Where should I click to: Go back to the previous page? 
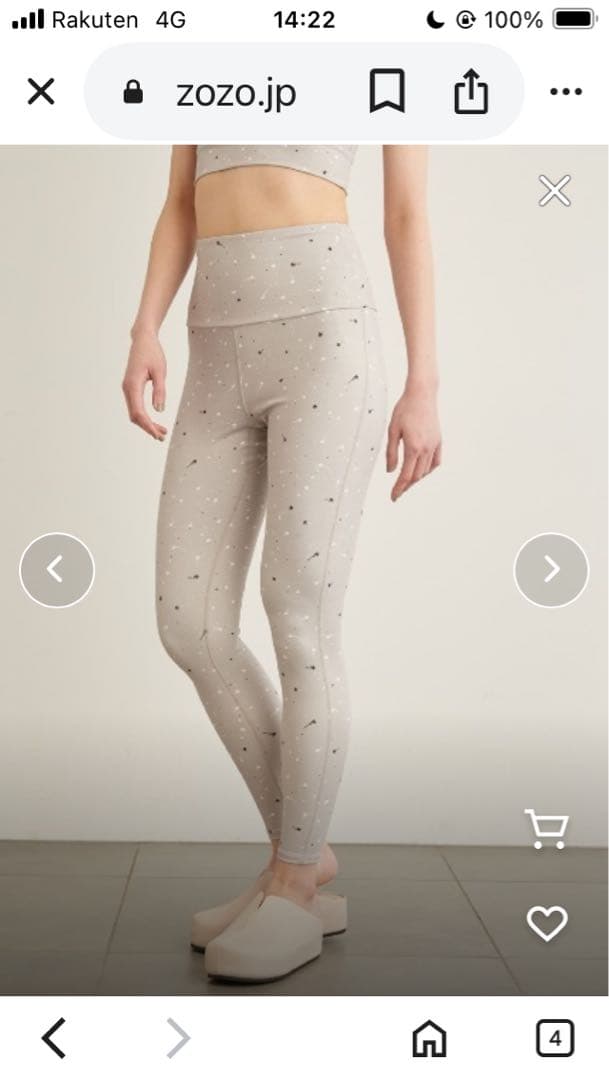coord(54,1039)
